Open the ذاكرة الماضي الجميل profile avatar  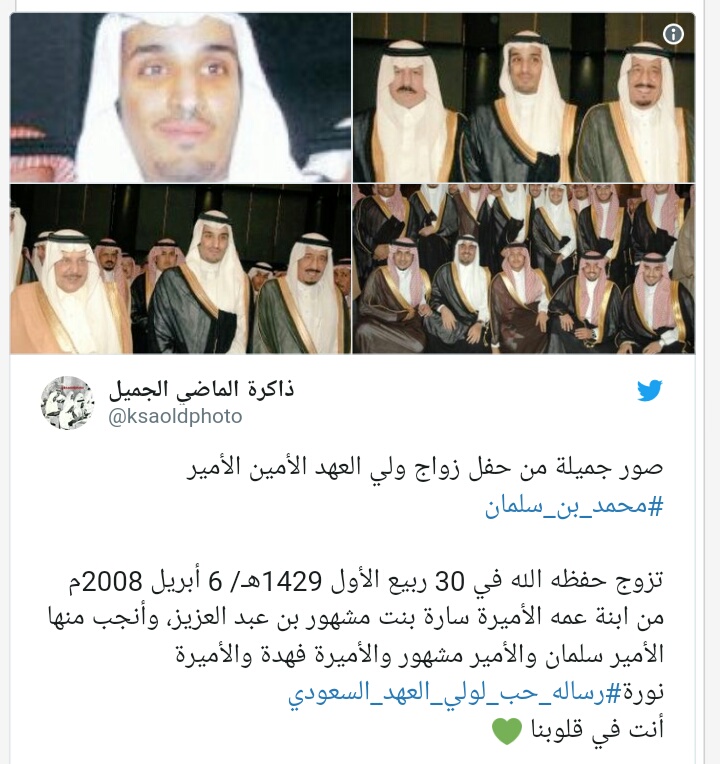click(67, 403)
